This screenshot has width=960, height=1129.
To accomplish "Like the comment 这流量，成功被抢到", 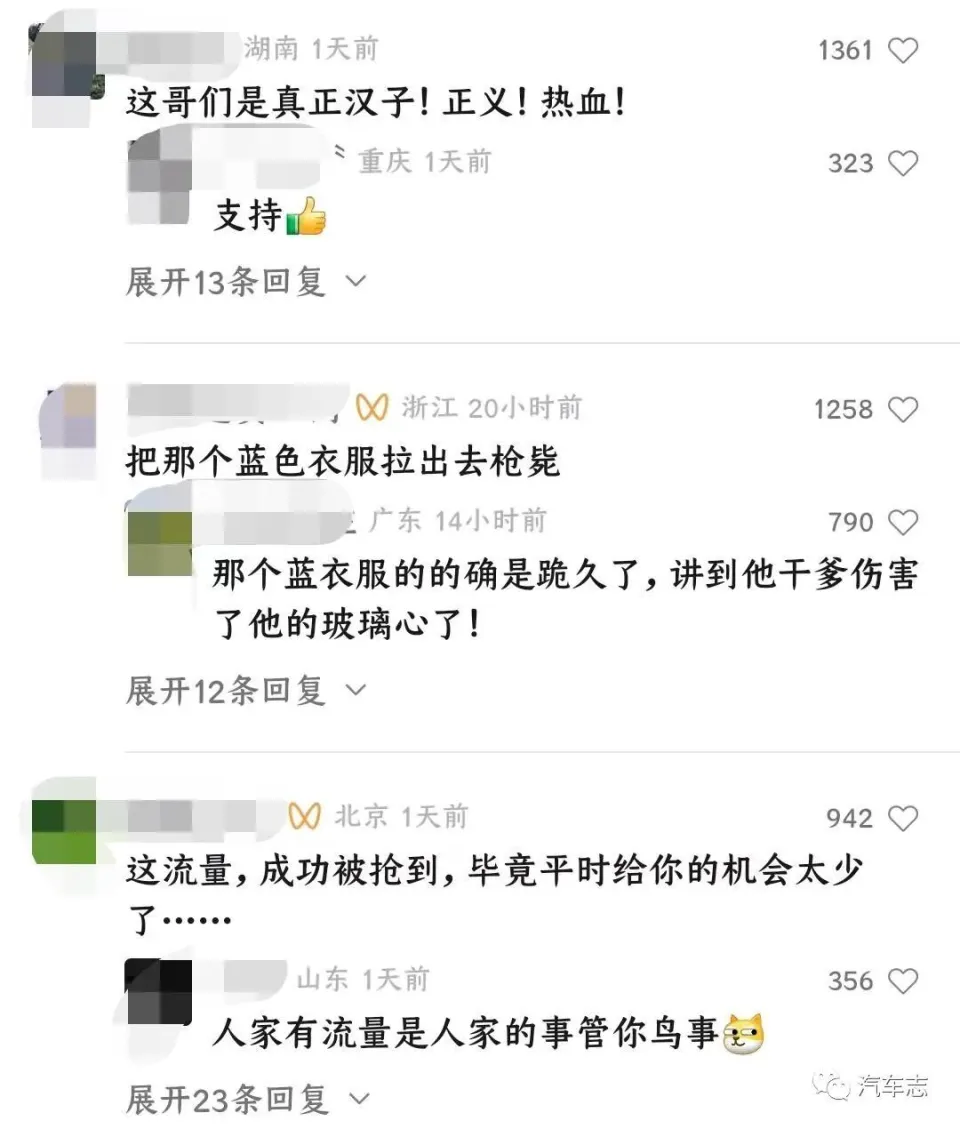I will (903, 818).
